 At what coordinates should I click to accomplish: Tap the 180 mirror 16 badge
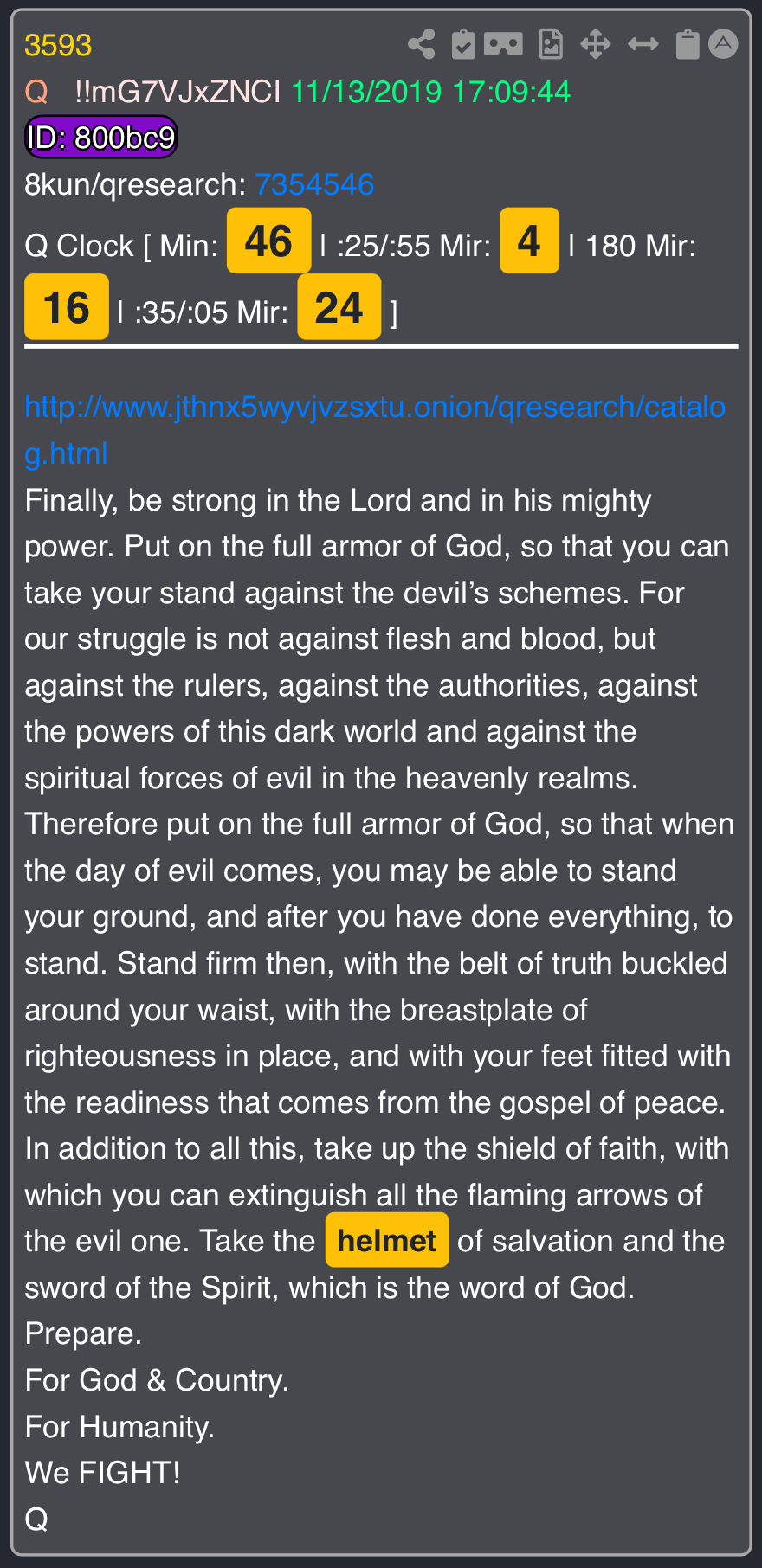67,307
